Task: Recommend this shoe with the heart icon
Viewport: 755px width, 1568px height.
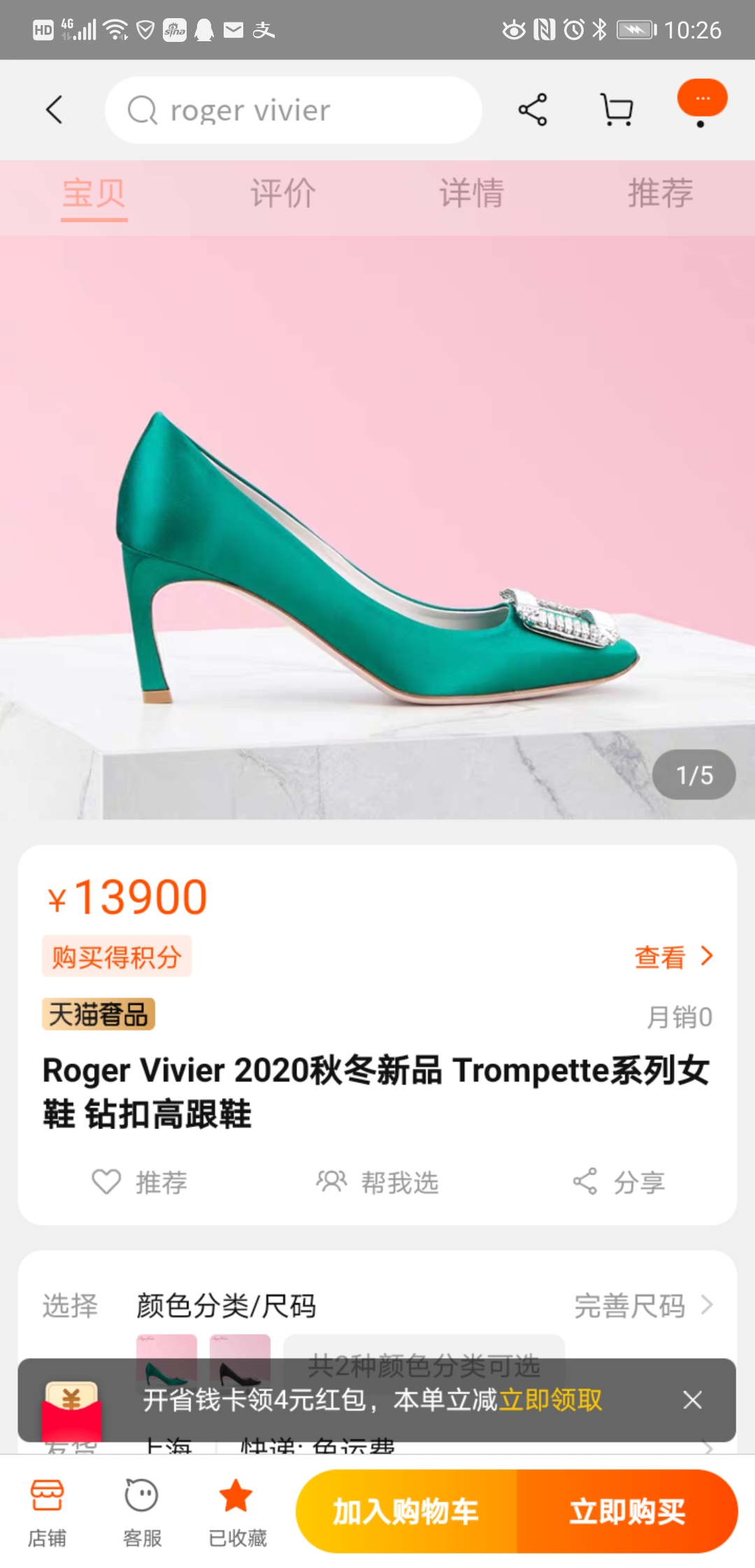Action: coord(107,1182)
